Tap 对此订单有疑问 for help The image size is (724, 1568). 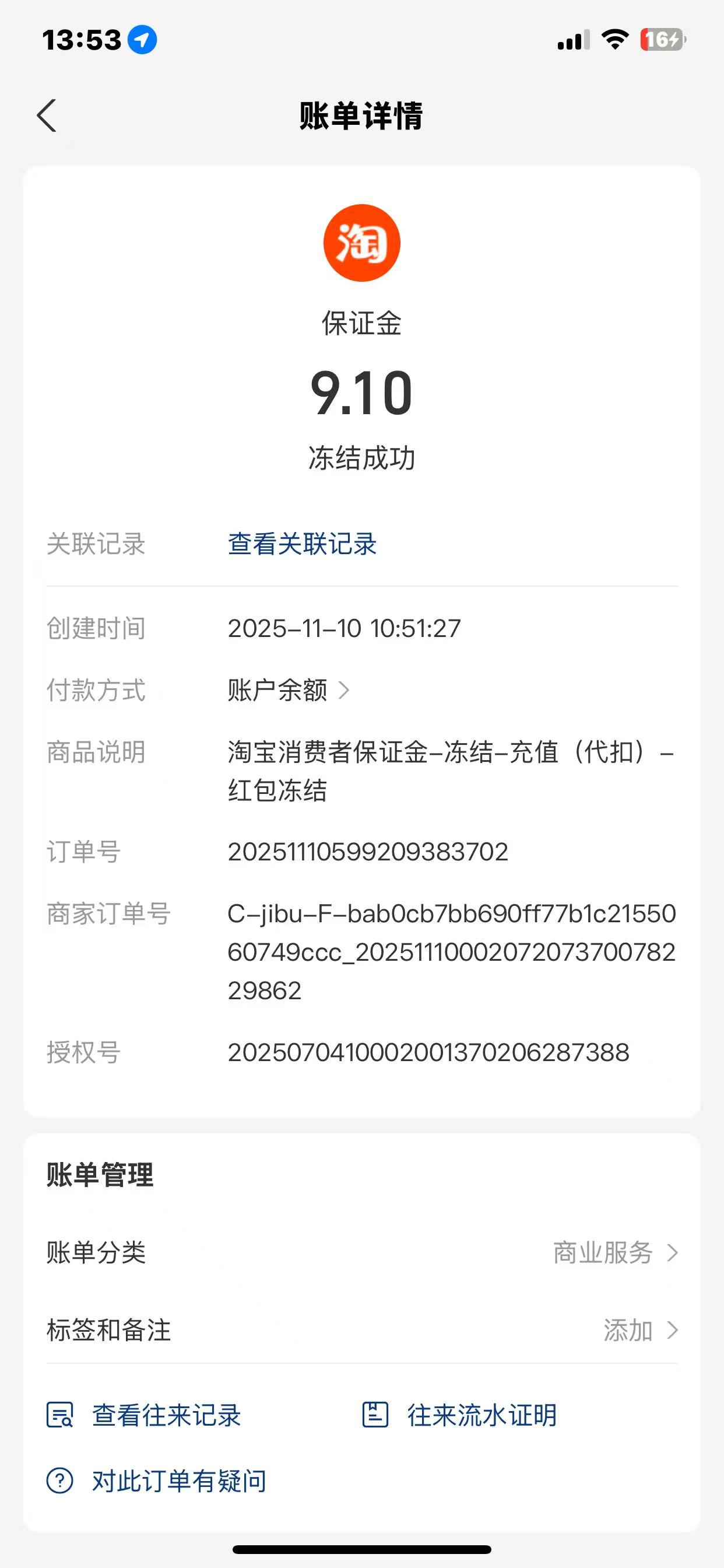(x=157, y=1481)
